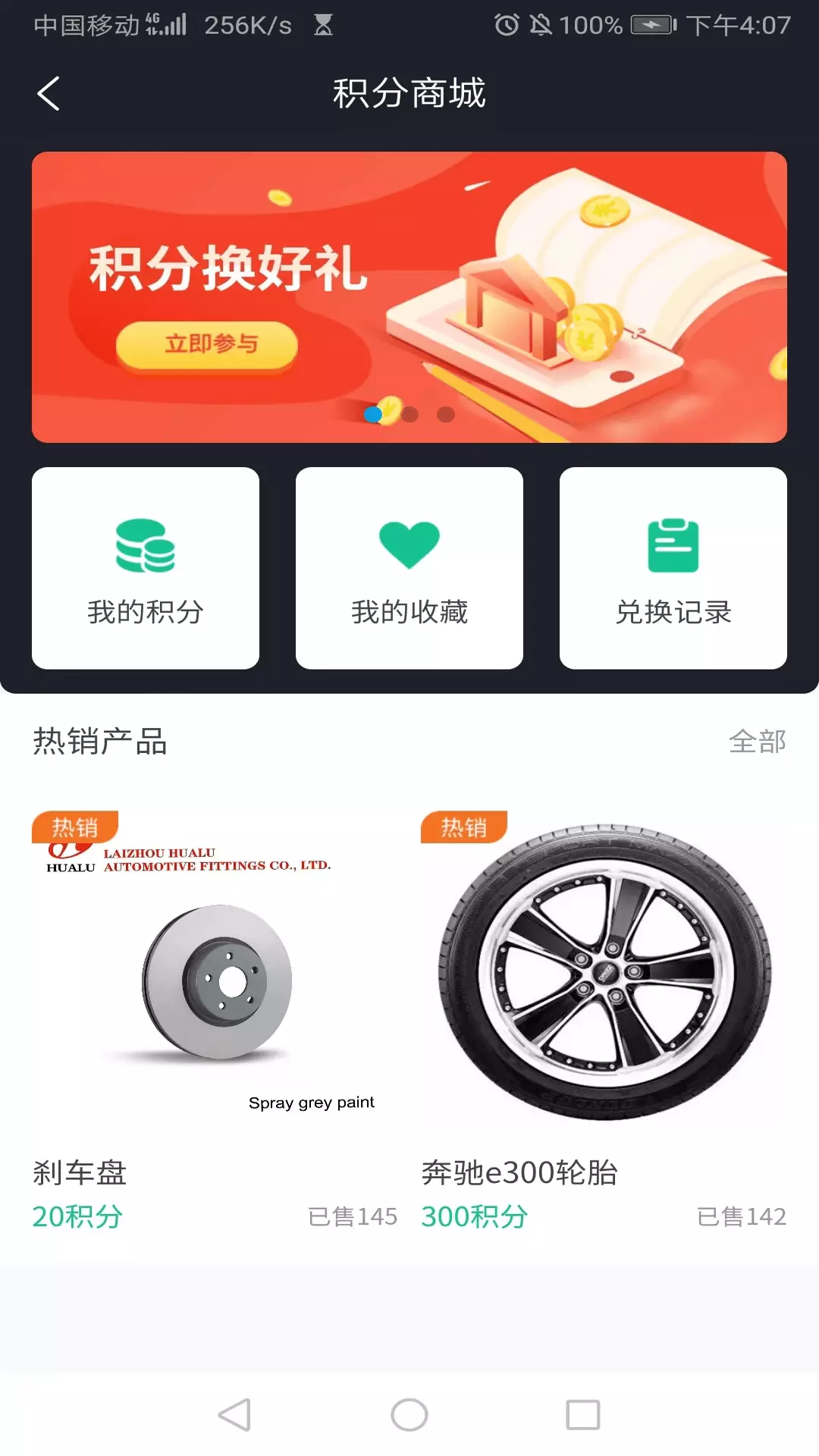View 兑换记录 exchange history
Screen dimensions: 819x1456
click(673, 568)
